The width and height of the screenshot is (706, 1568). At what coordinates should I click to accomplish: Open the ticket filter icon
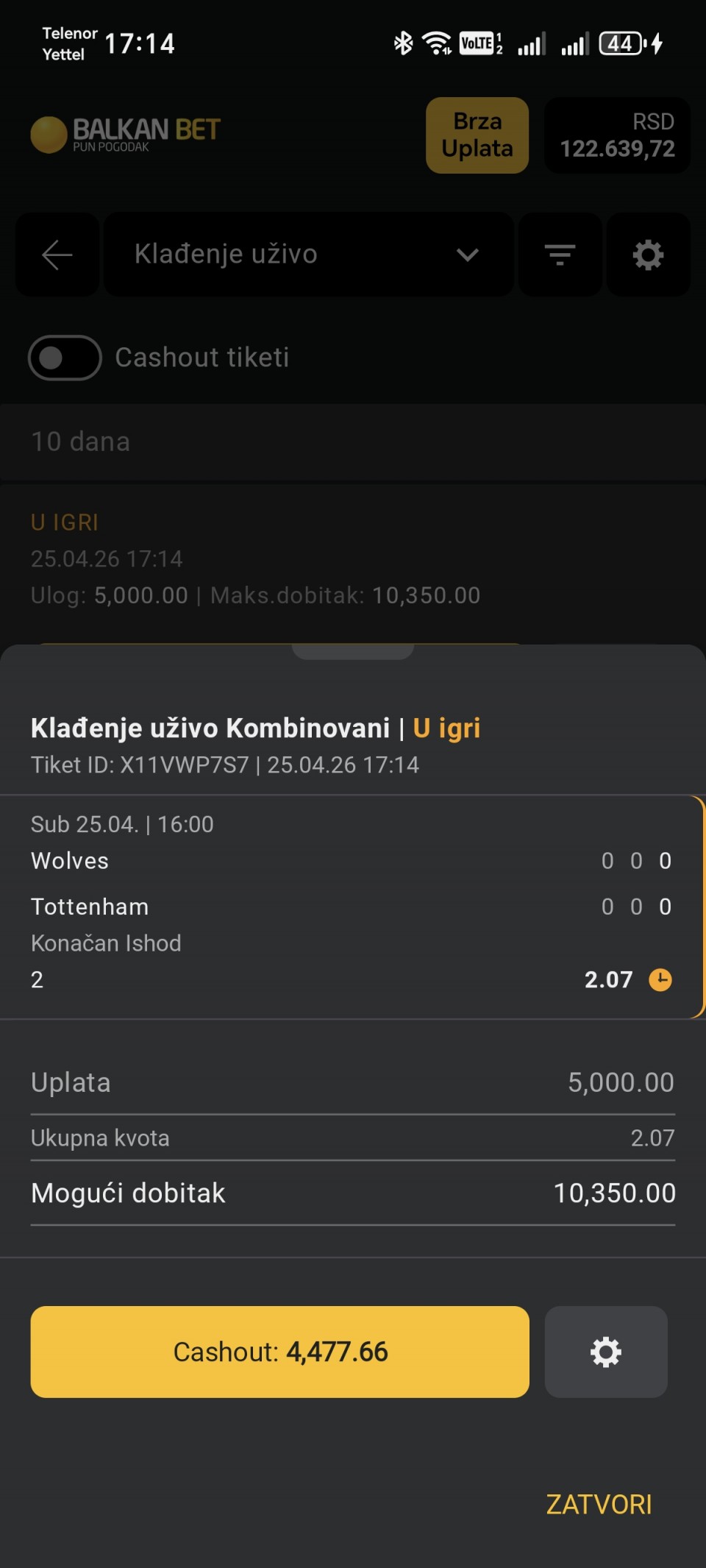click(x=560, y=255)
